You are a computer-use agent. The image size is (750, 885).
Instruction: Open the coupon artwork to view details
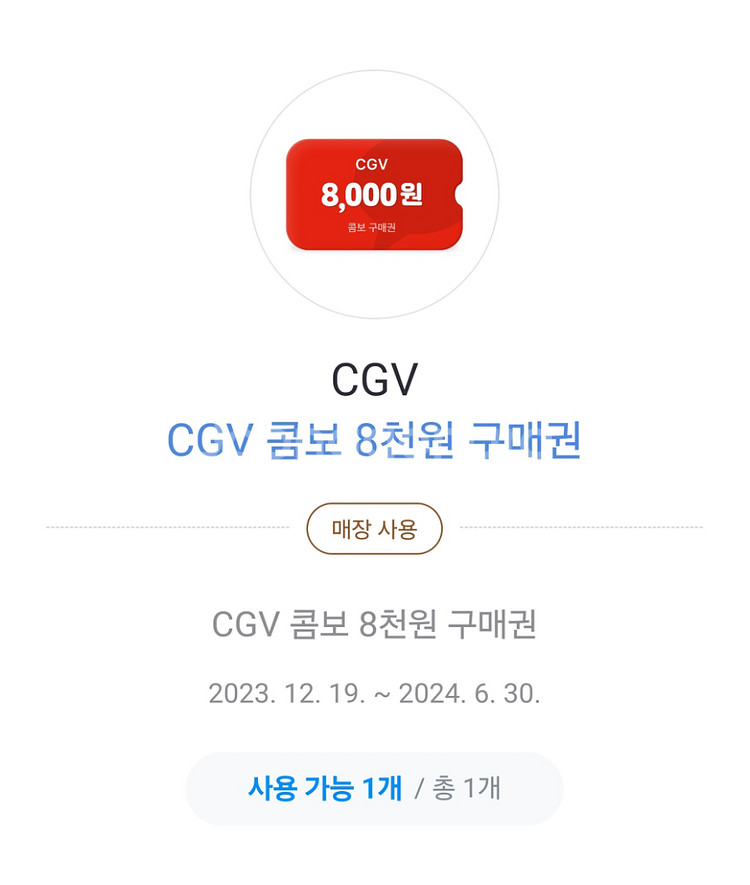pyautogui.click(x=374, y=192)
